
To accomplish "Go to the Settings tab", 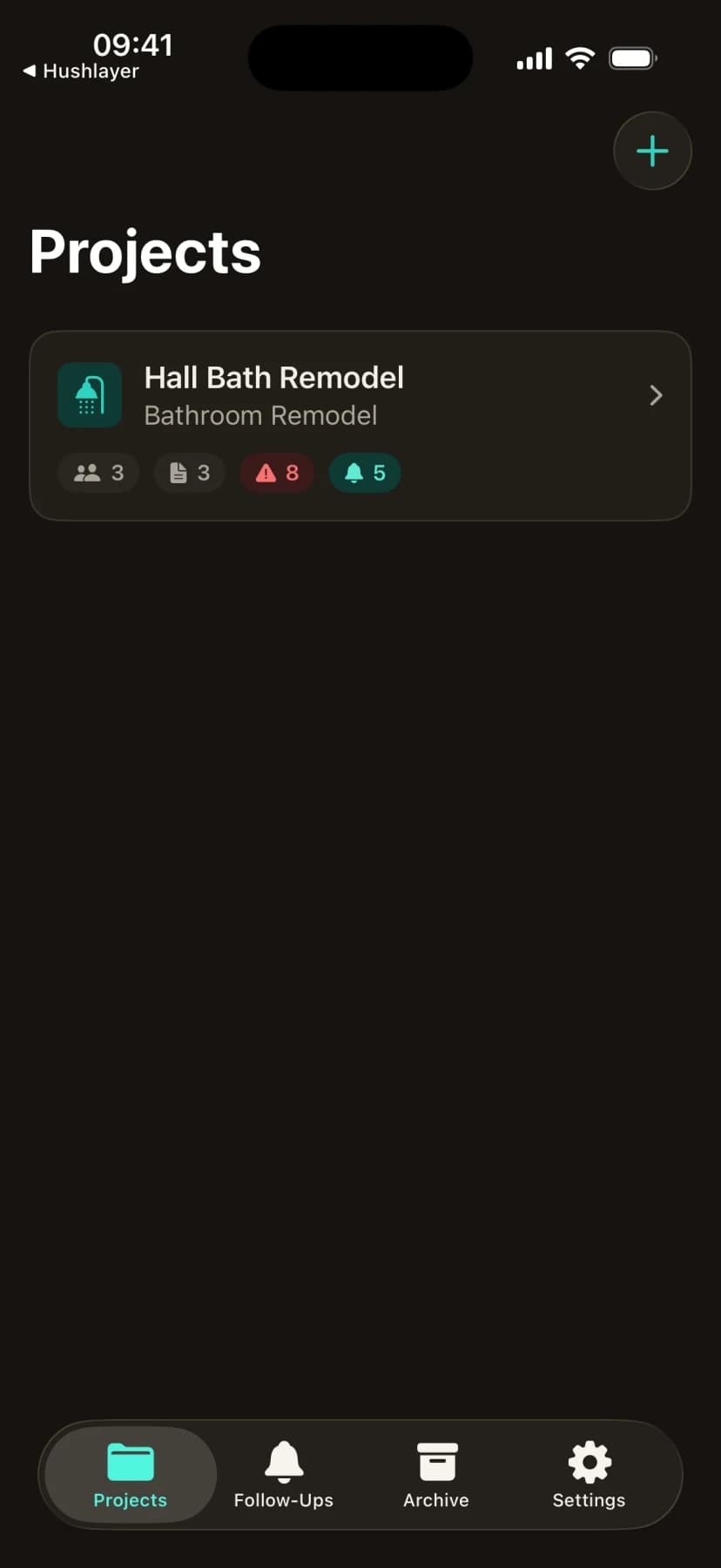I will (589, 1475).
